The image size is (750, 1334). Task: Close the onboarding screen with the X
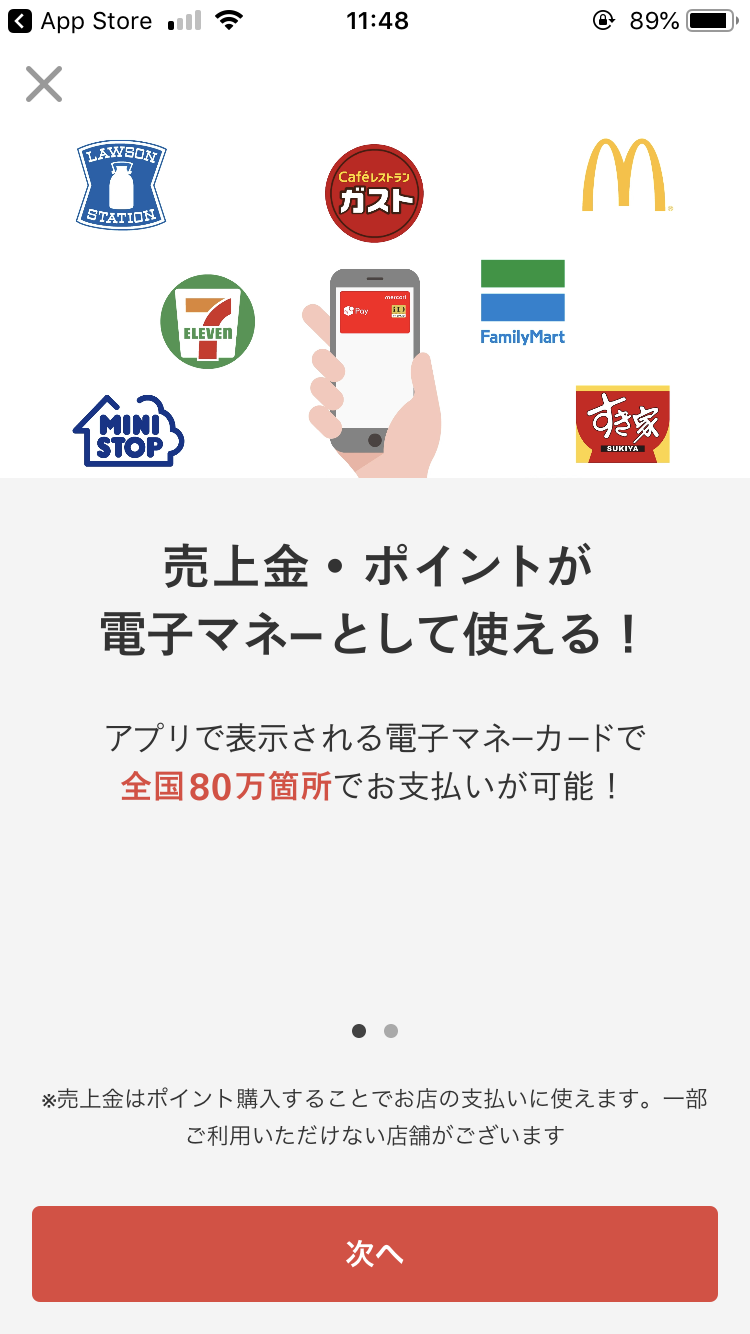coord(44,85)
